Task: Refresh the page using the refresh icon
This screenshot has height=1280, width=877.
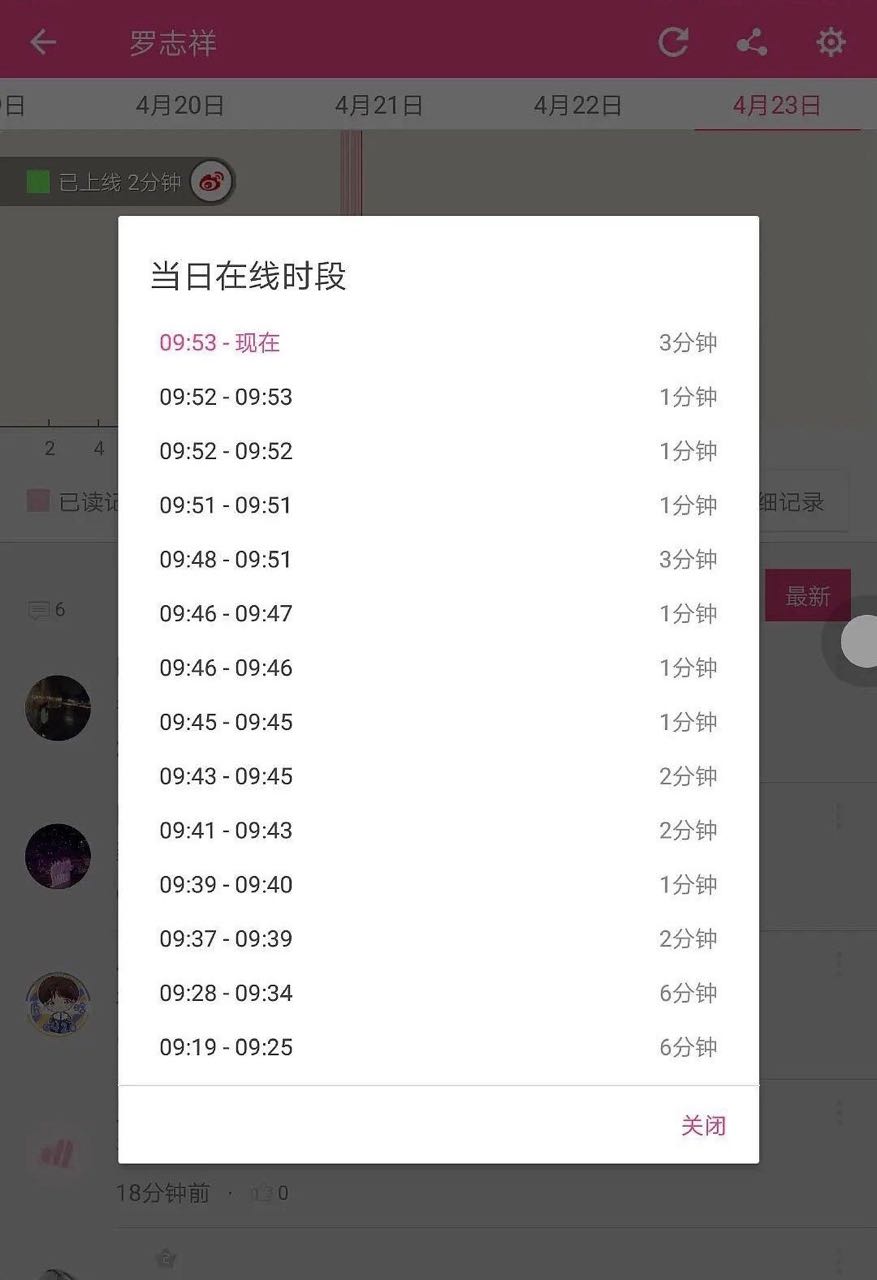Action: point(673,40)
